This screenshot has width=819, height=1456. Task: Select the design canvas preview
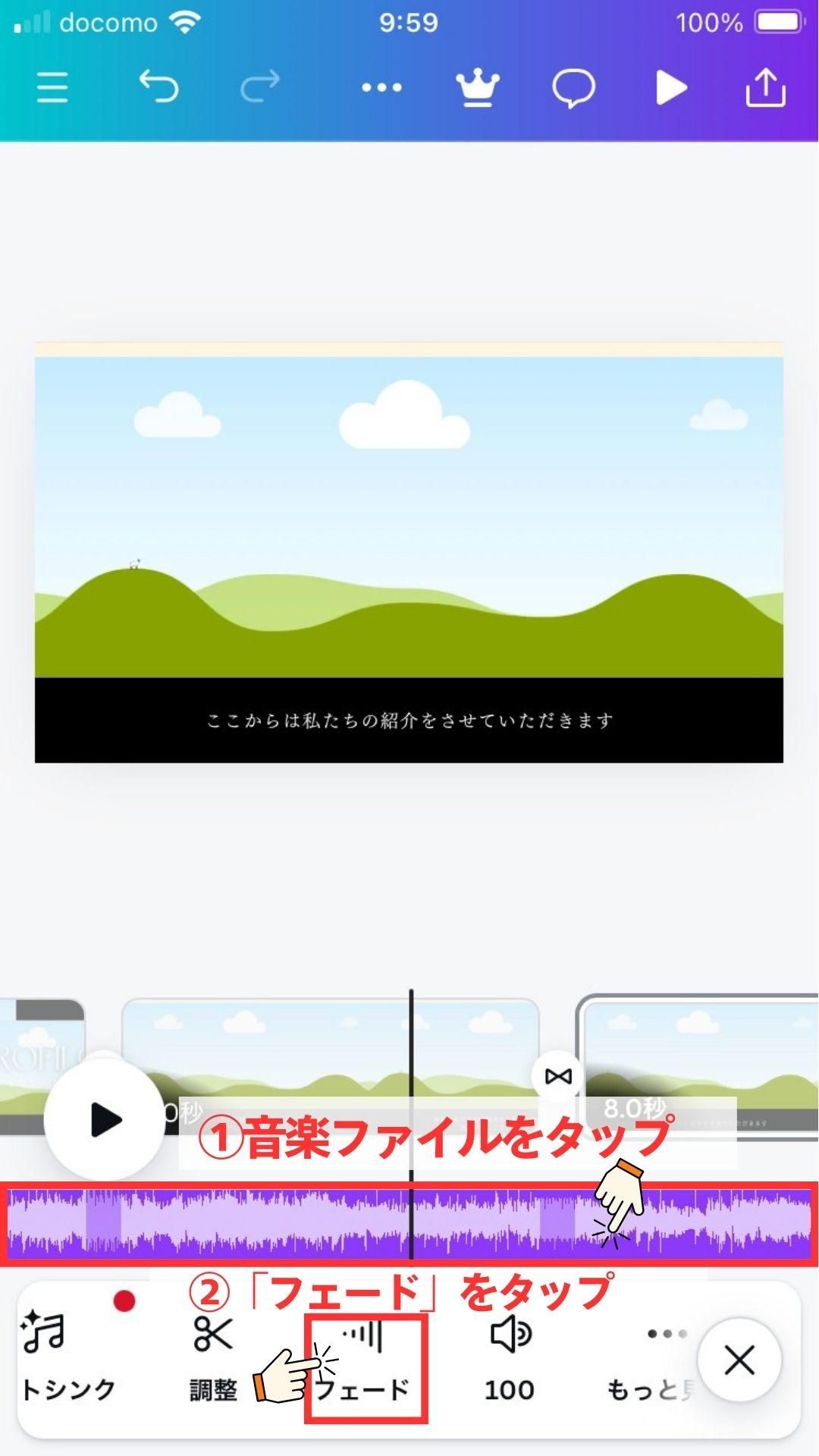409,552
